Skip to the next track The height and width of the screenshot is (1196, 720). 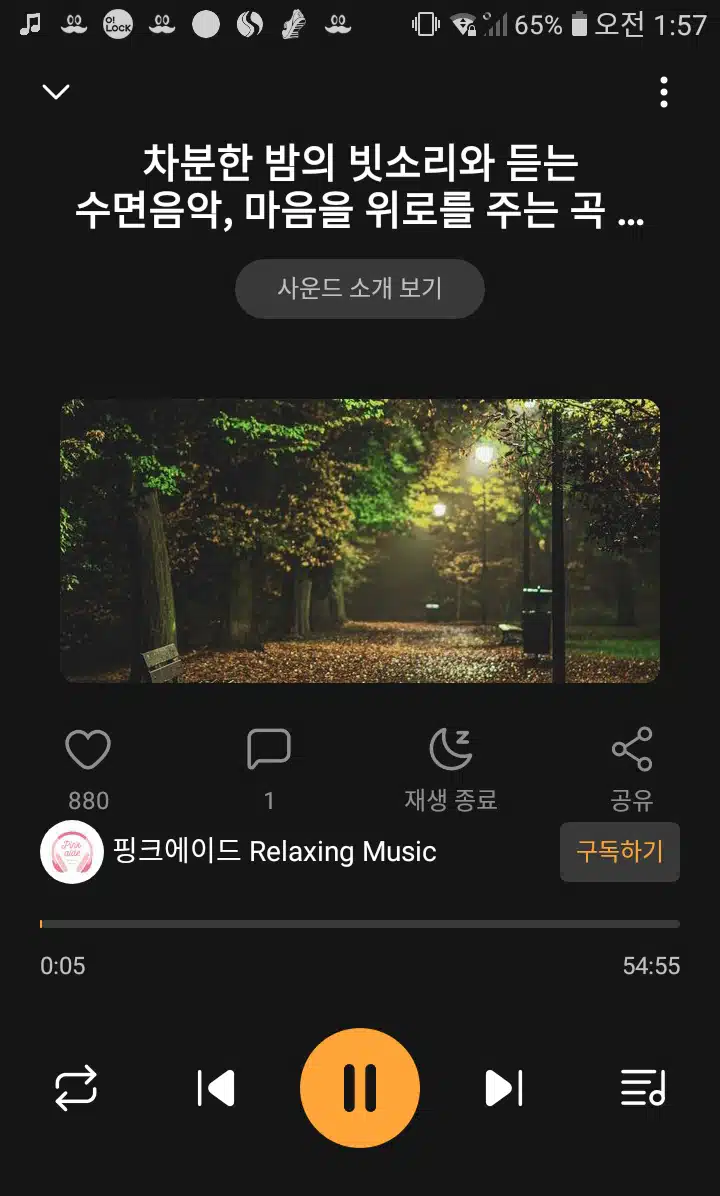503,1088
